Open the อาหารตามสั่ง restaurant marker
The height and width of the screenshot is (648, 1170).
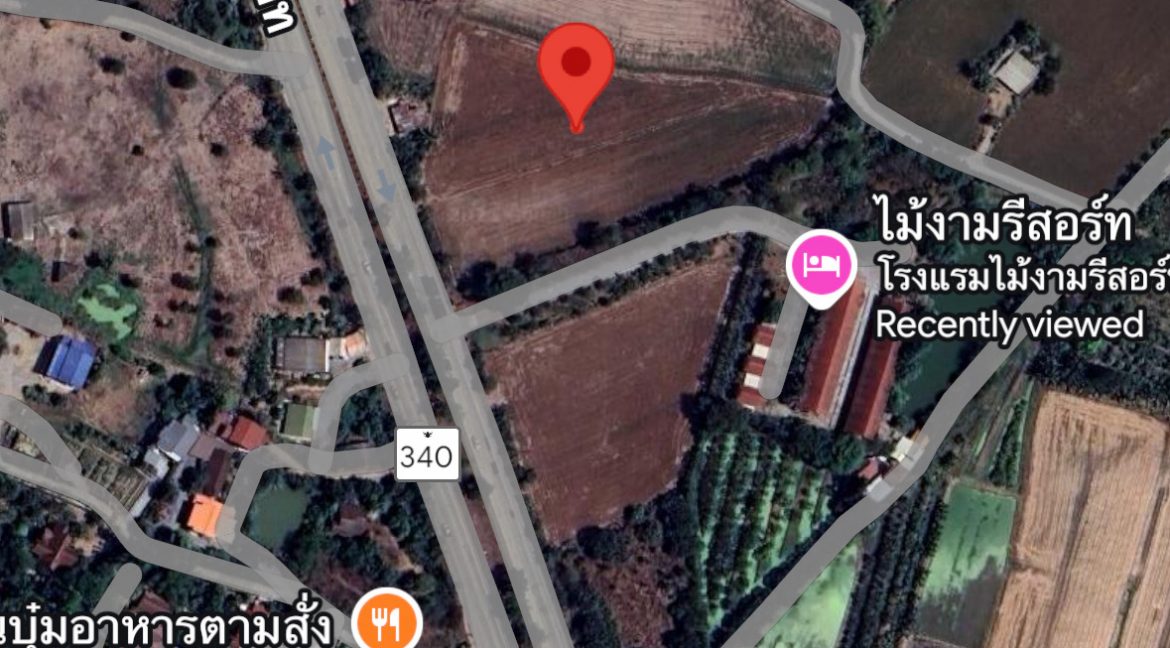tap(385, 624)
